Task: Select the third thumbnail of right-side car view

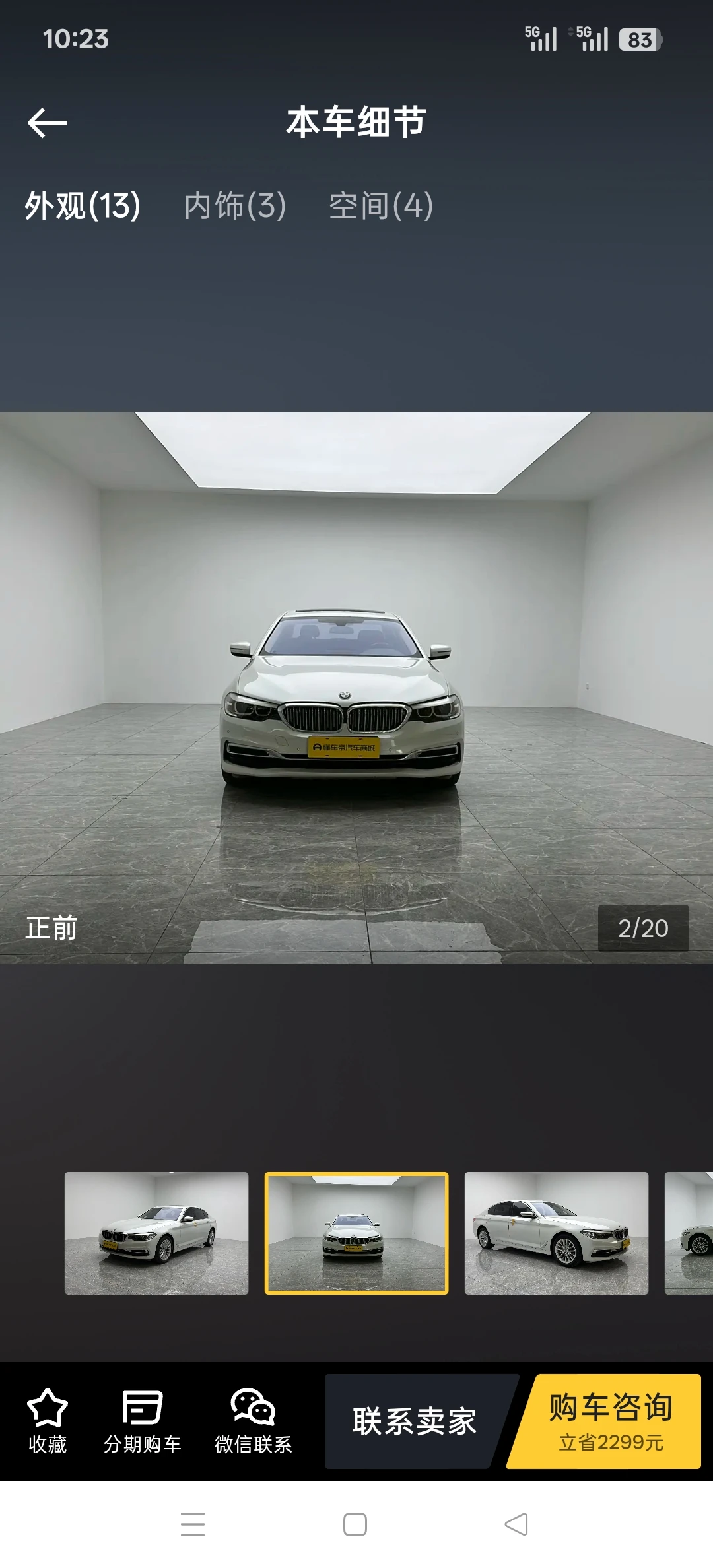Action: tap(557, 1233)
